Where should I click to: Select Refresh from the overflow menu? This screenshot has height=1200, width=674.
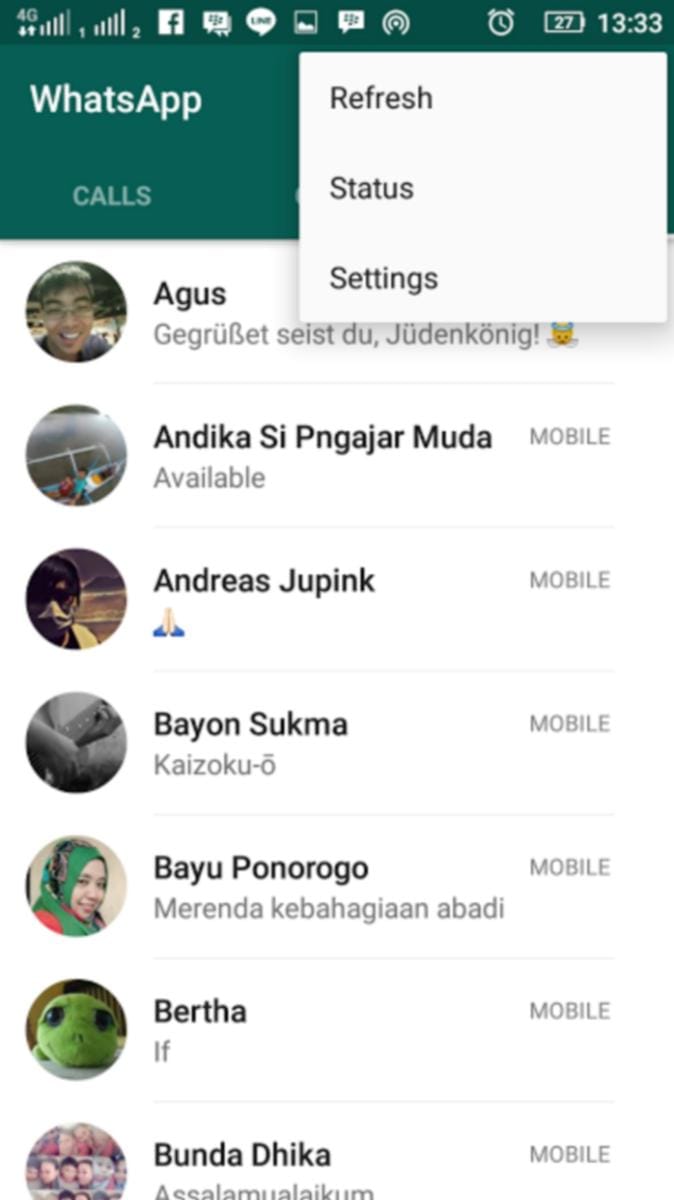click(x=381, y=98)
